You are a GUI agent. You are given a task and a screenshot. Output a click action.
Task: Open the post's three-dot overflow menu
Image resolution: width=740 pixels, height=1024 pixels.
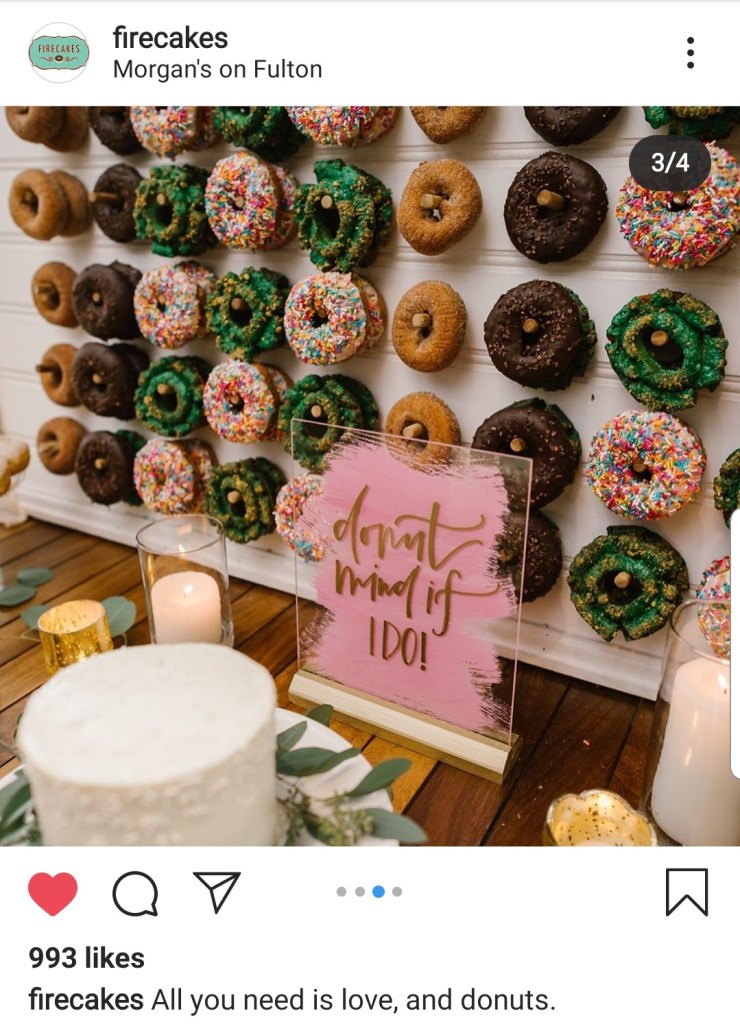(x=690, y=53)
